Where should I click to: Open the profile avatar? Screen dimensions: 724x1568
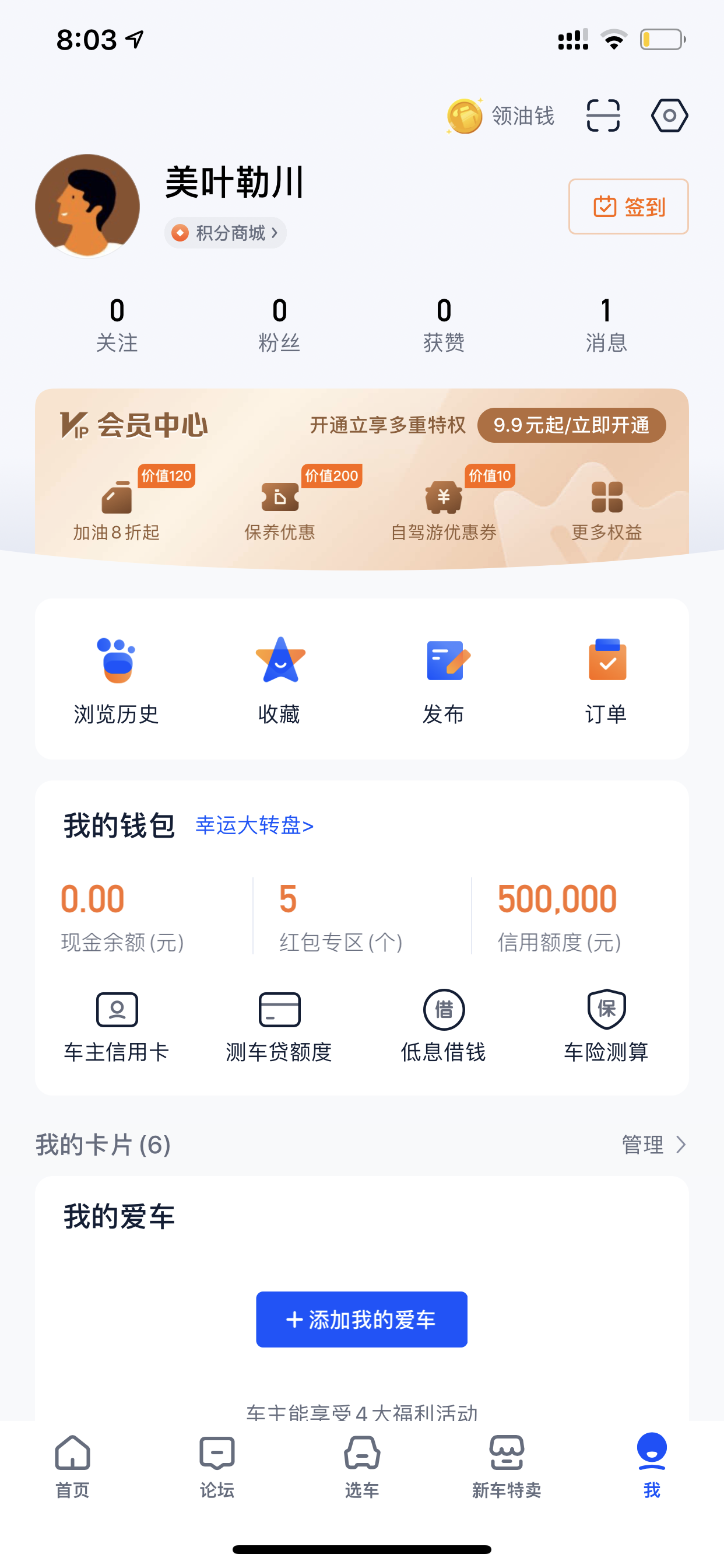click(x=87, y=206)
